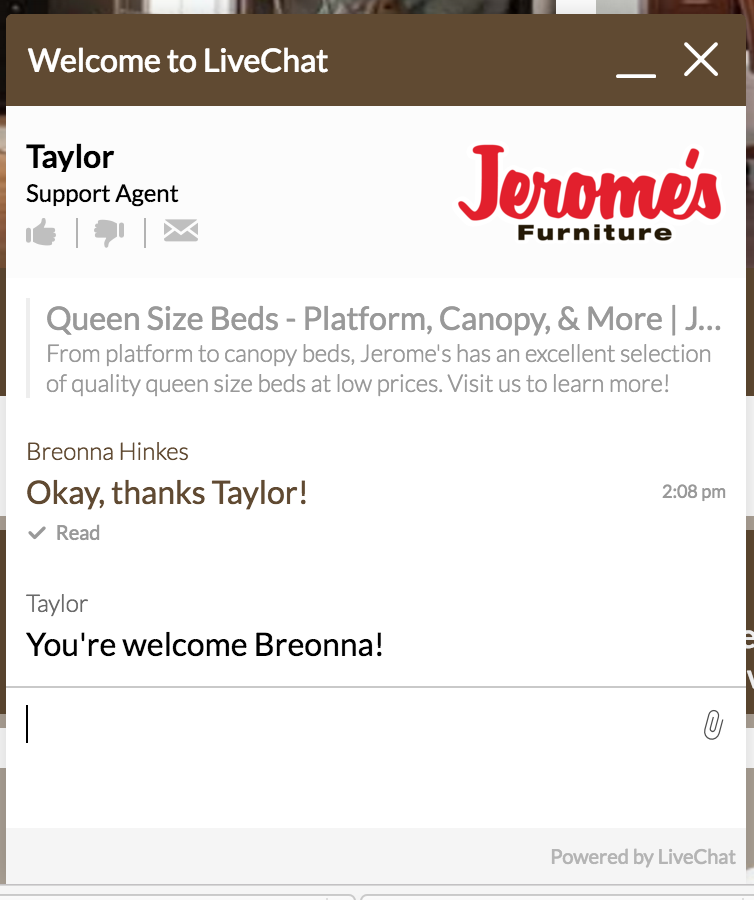Rate agent Taylor with thumbs up

(42, 233)
